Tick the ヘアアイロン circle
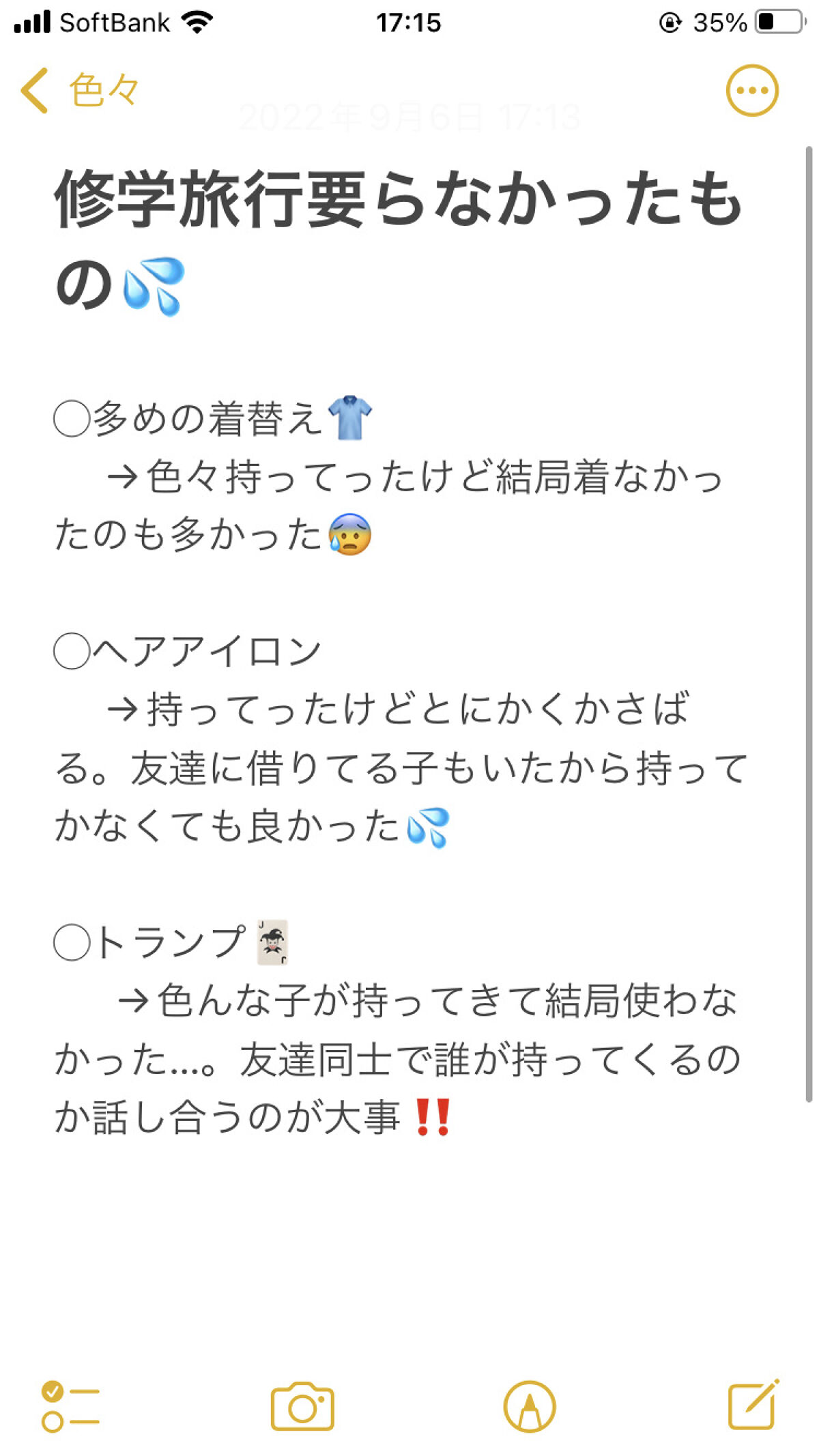819x1456 pixels. click(x=72, y=650)
